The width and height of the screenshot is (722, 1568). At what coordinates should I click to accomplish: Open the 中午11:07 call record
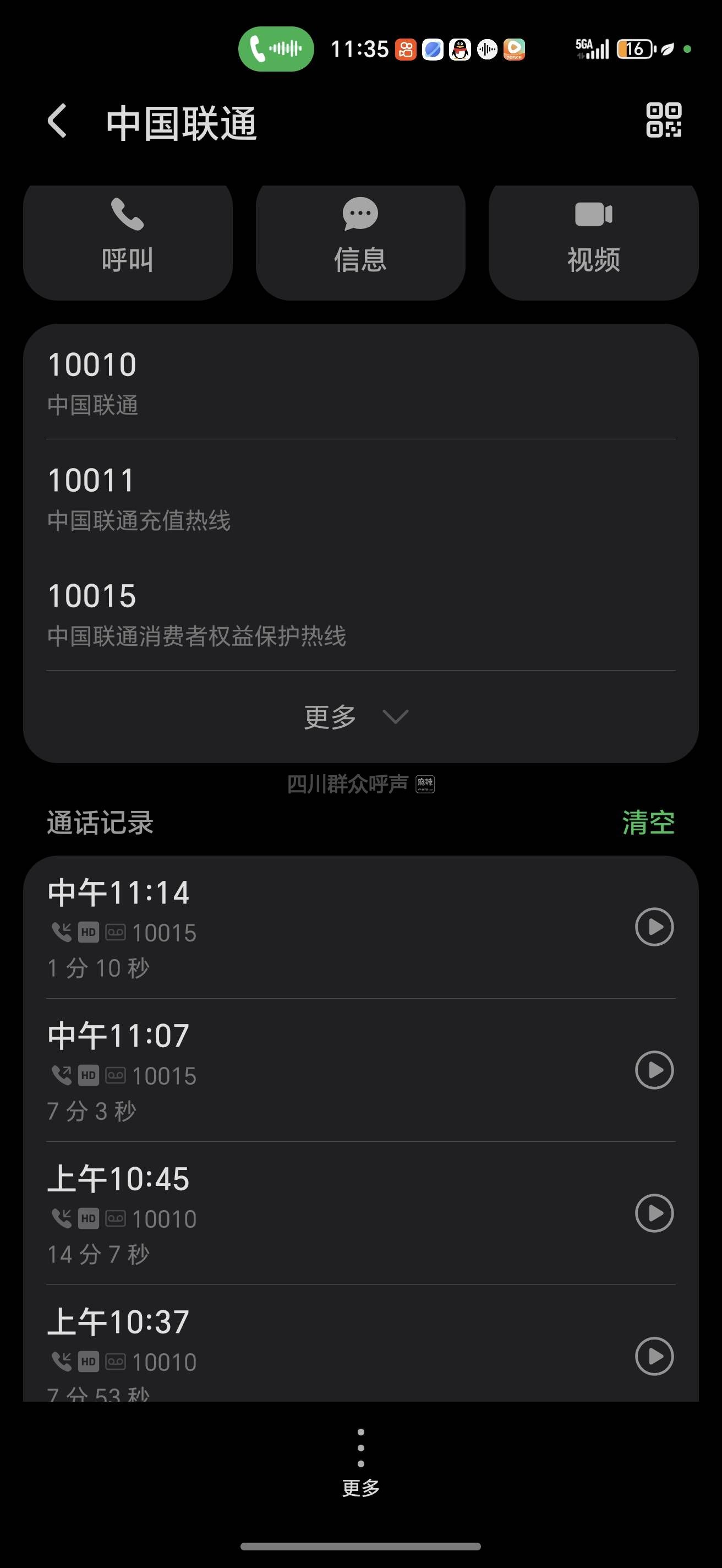(304, 1070)
